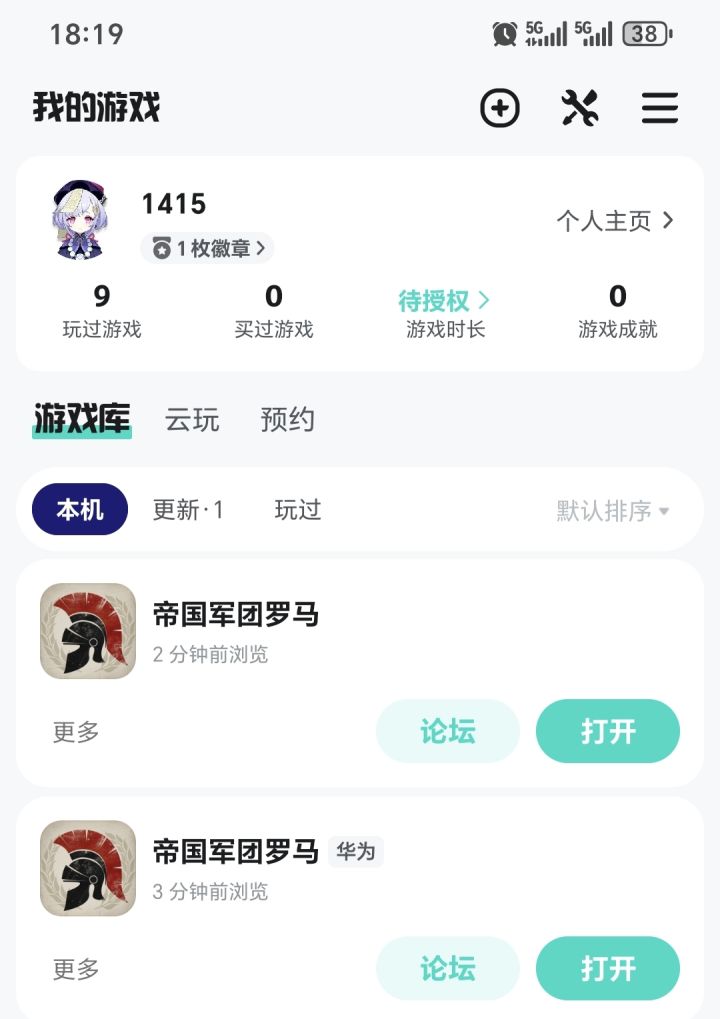Viewport: 720px width, 1019px height.
Task: Tap the second 帝国军团罗马 game icon
Action: (86, 868)
